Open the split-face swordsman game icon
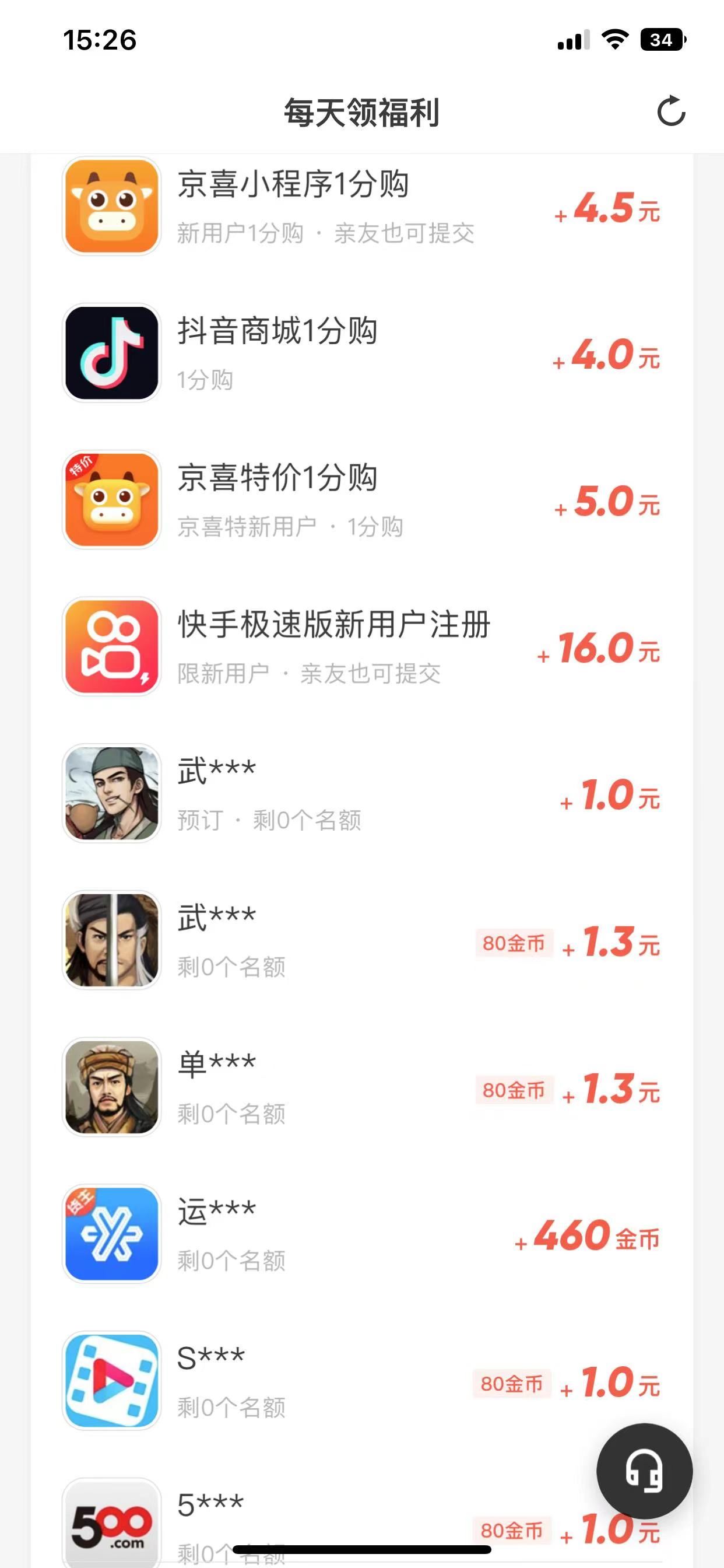 pyautogui.click(x=111, y=940)
